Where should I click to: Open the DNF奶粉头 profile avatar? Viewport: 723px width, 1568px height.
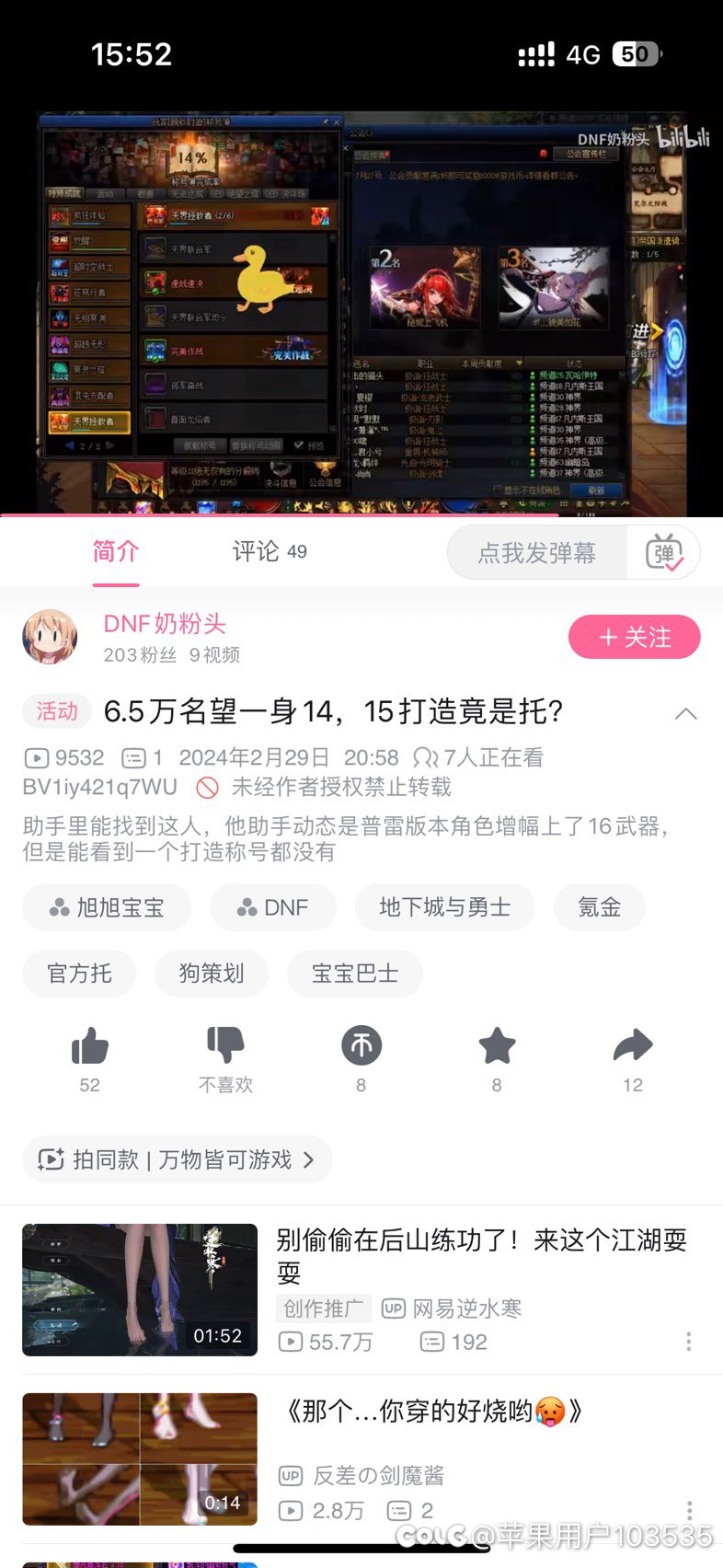[51, 637]
